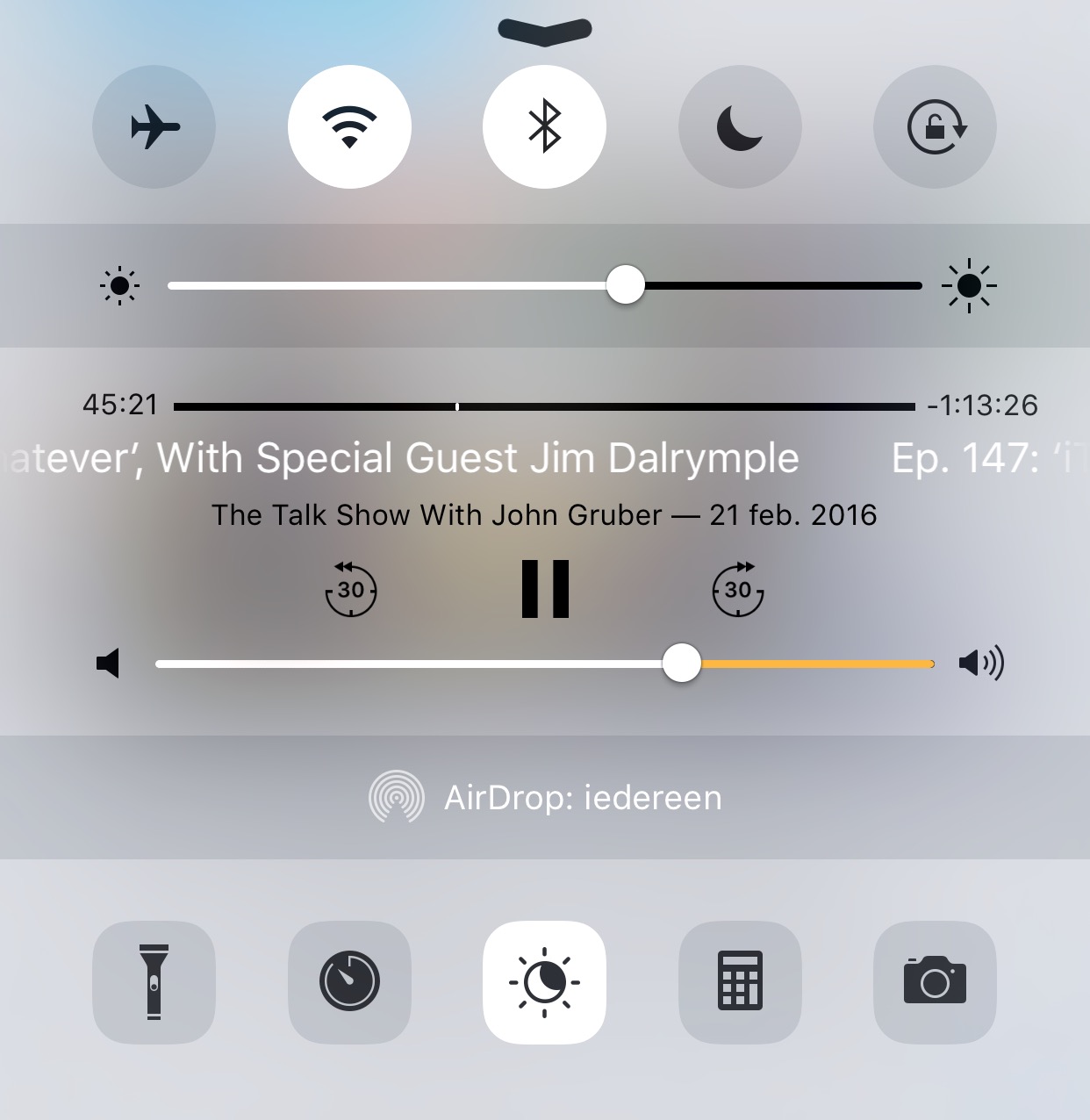Turn off Night Shift
Screen dimensions: 1090x1120
click(544, 981)
